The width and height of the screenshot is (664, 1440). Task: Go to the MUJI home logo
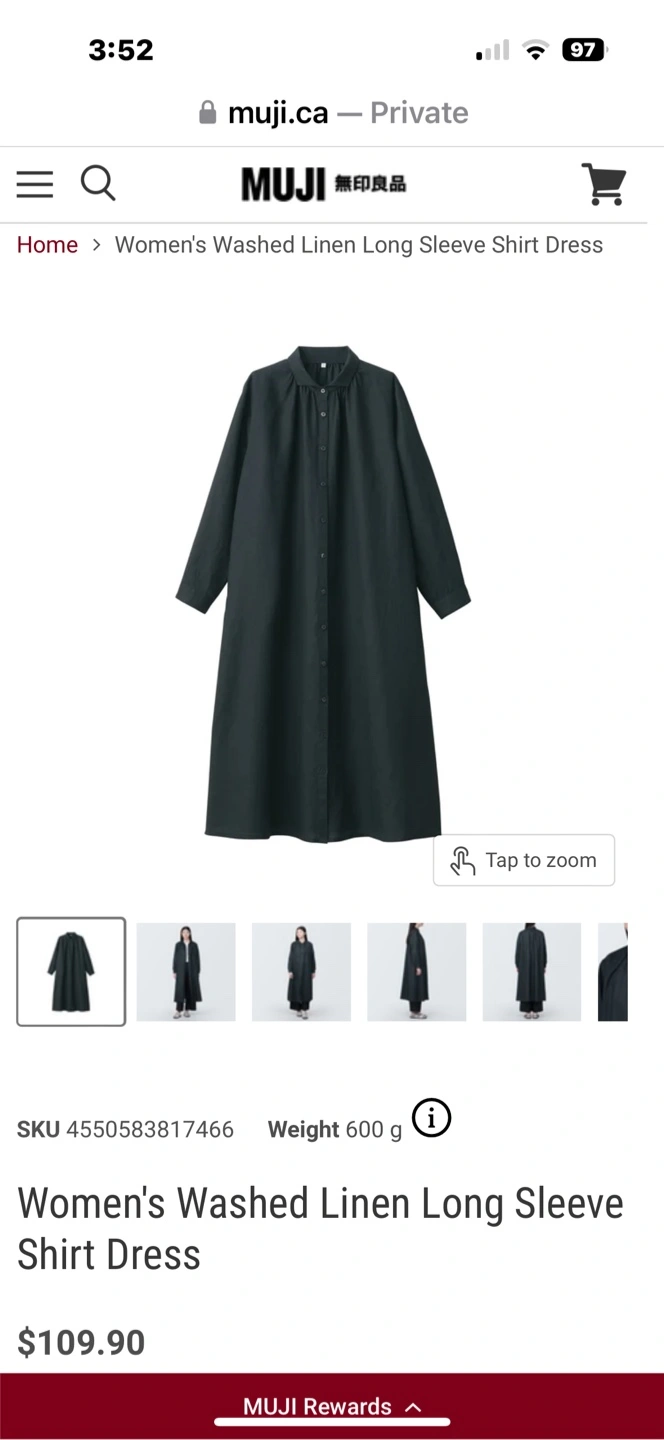(x=323, y=184)
